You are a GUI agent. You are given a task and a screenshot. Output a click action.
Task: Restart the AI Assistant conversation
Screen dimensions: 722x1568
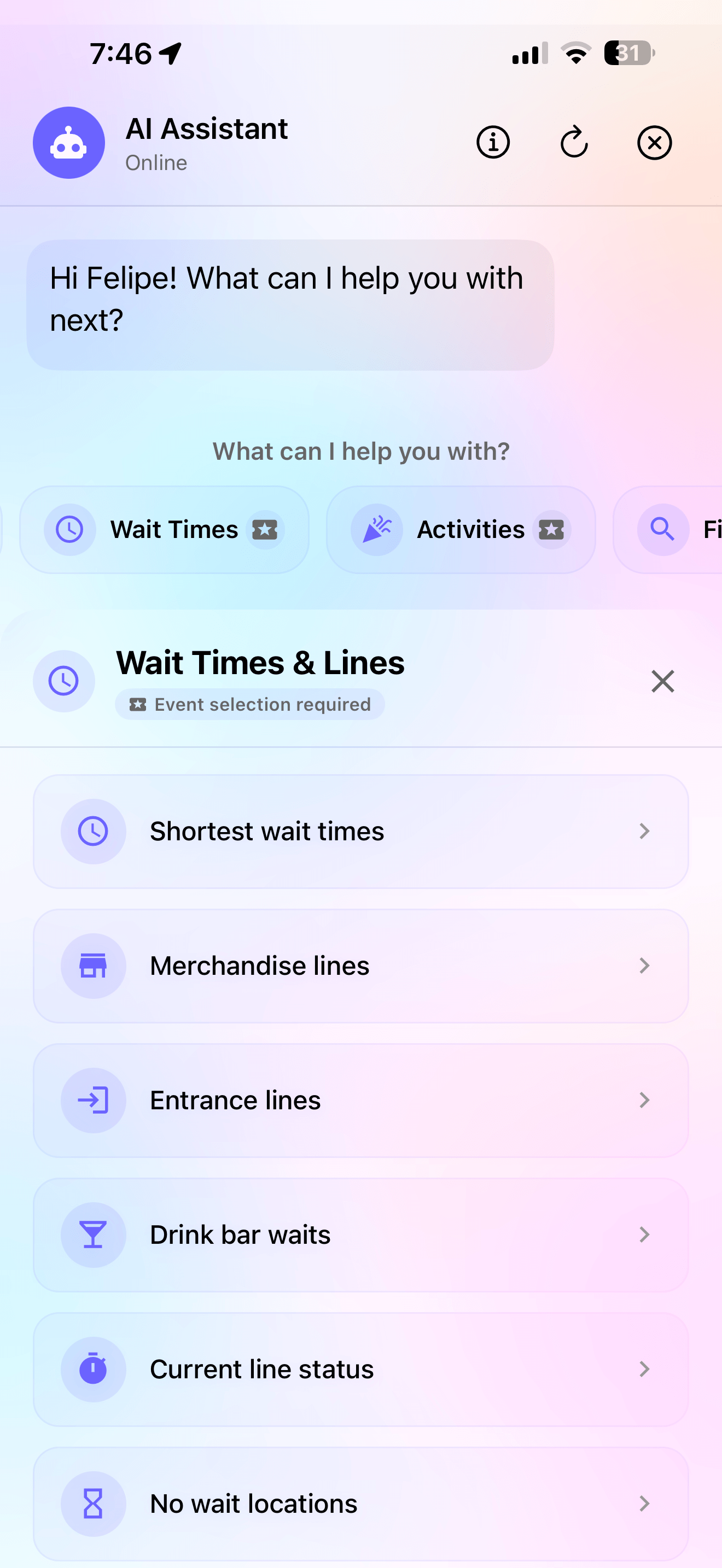[x=573, y=143]
